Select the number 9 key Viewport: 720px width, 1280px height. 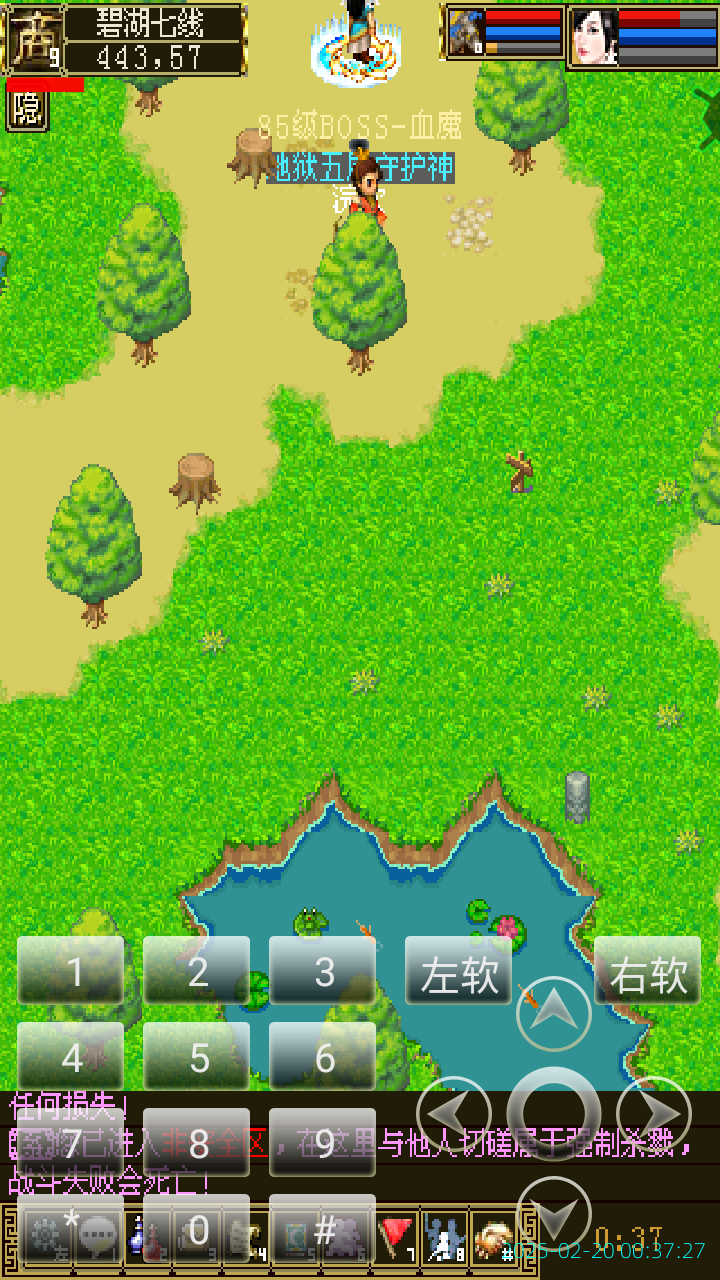[323, 1142]
